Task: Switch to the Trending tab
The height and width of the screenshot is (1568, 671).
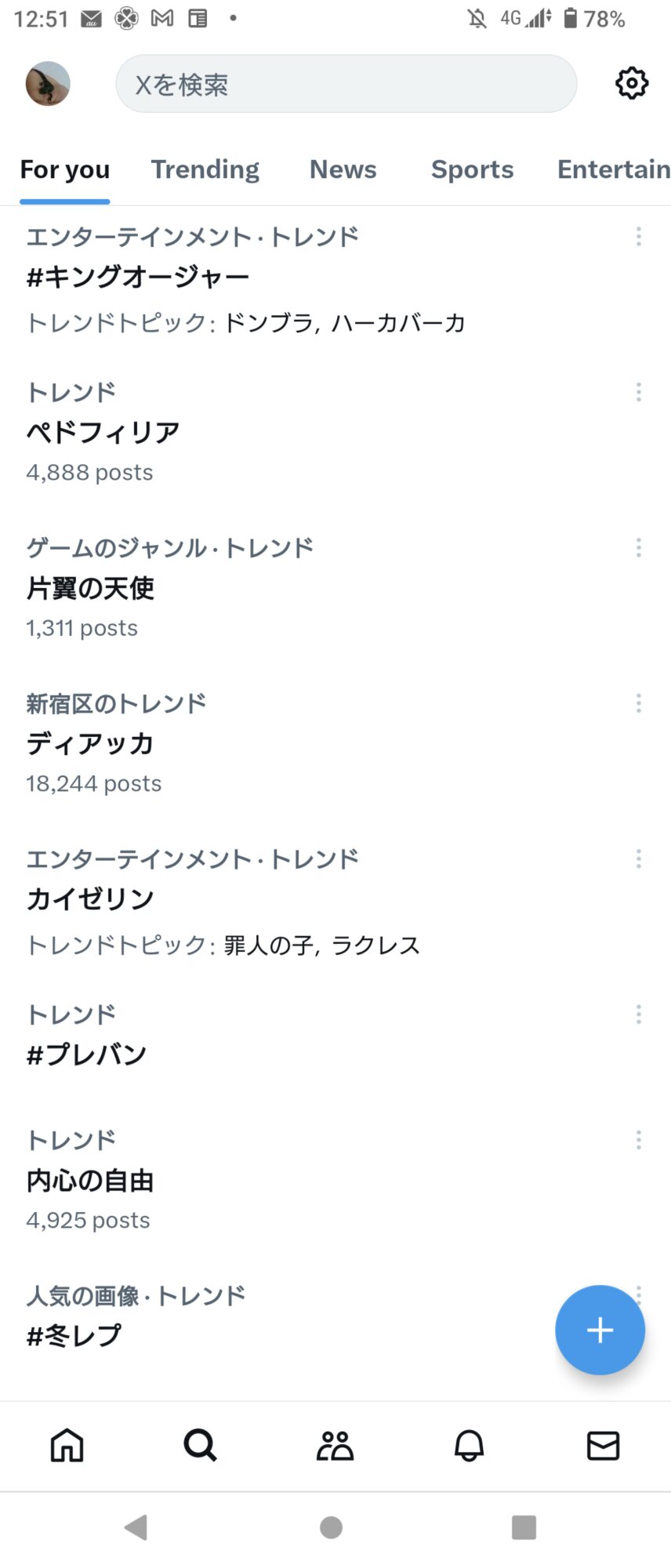Action: click(x=205, y=169)
